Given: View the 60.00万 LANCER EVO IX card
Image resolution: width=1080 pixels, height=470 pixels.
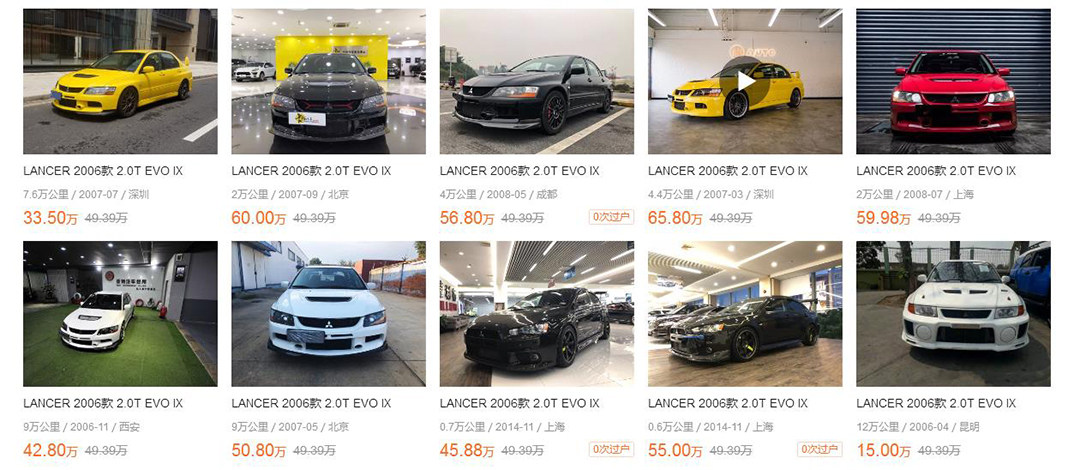Looking at the screenshot, I should pyautogui.click(x=328, y=81).
